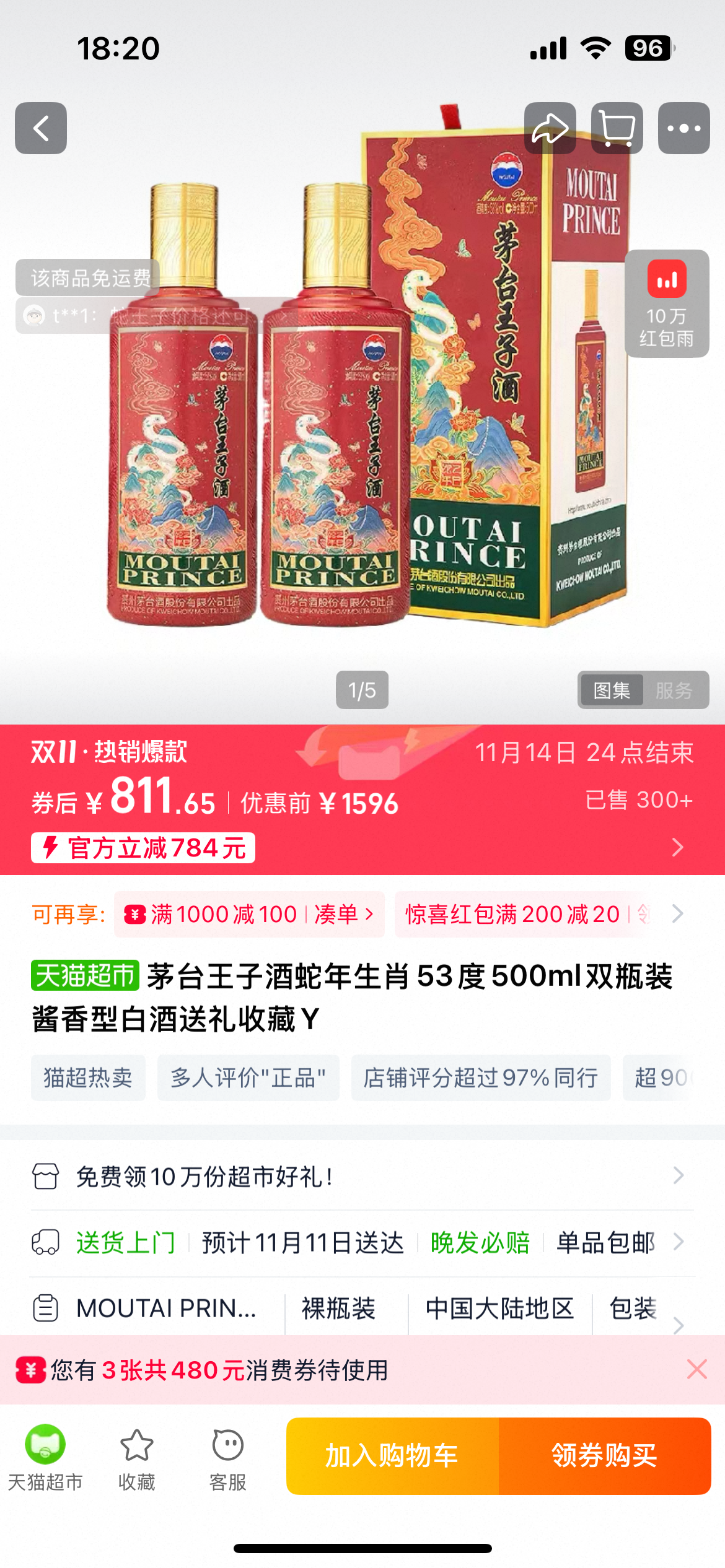Open the 官方立减784元 discount details

143,848
